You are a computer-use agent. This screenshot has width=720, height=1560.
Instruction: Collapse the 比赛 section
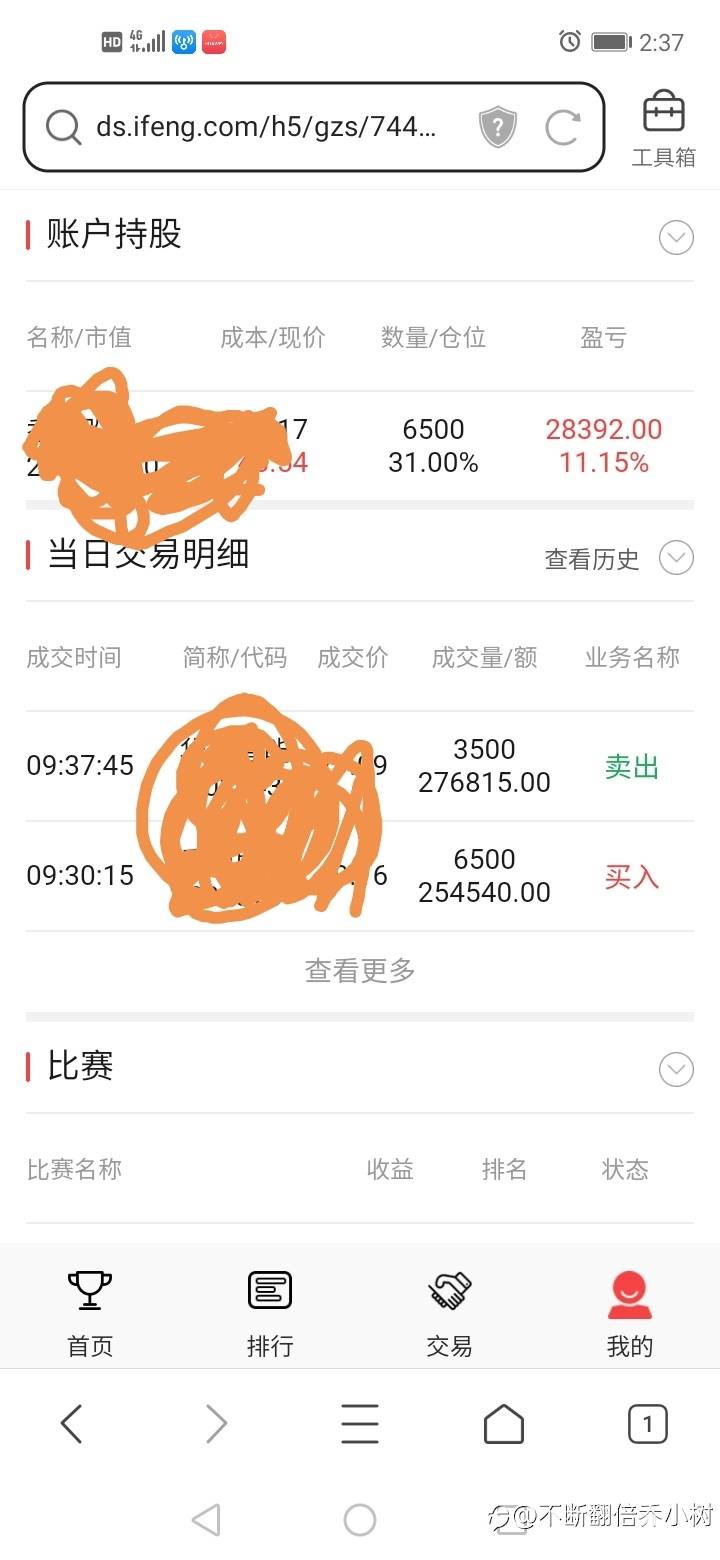tap(676, 1069)
